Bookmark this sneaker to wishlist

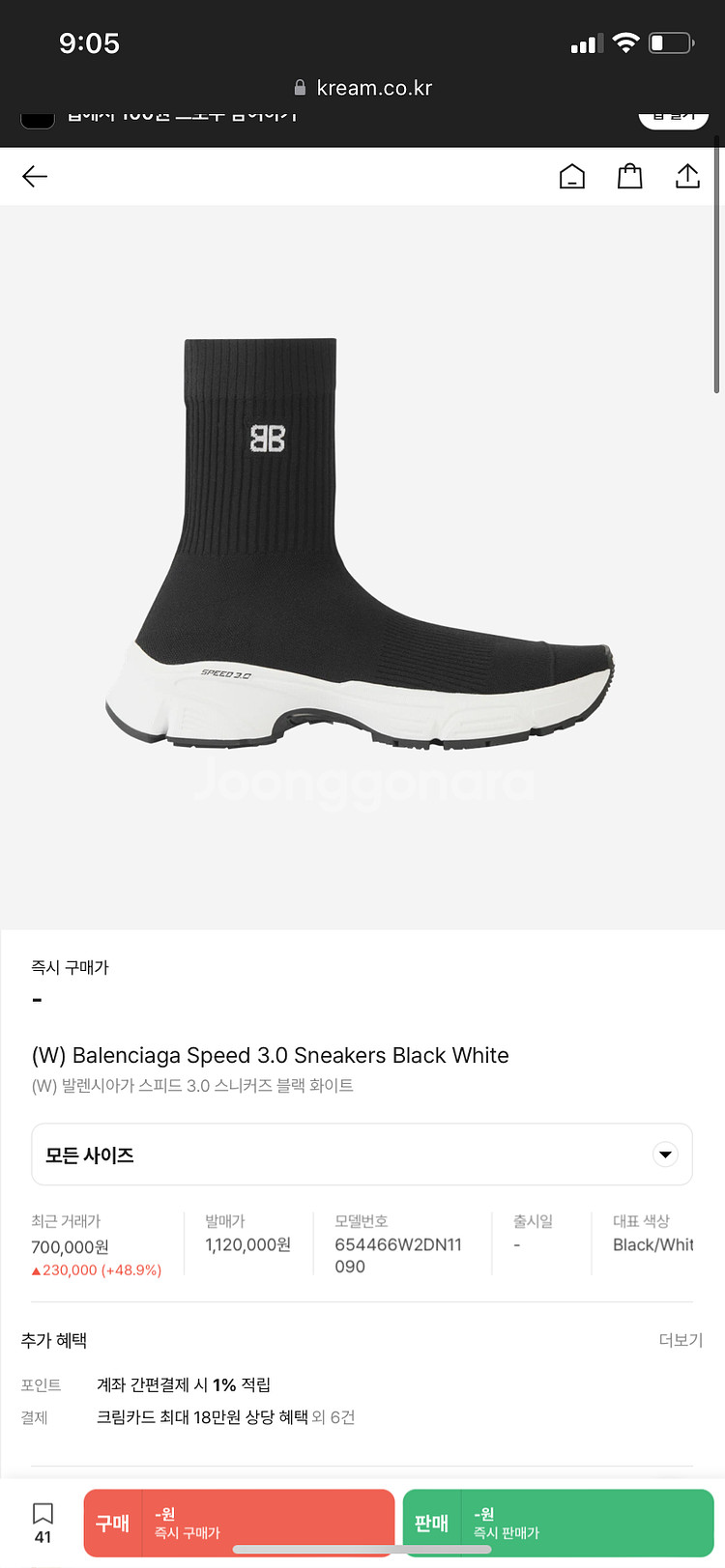(43, 1522)
